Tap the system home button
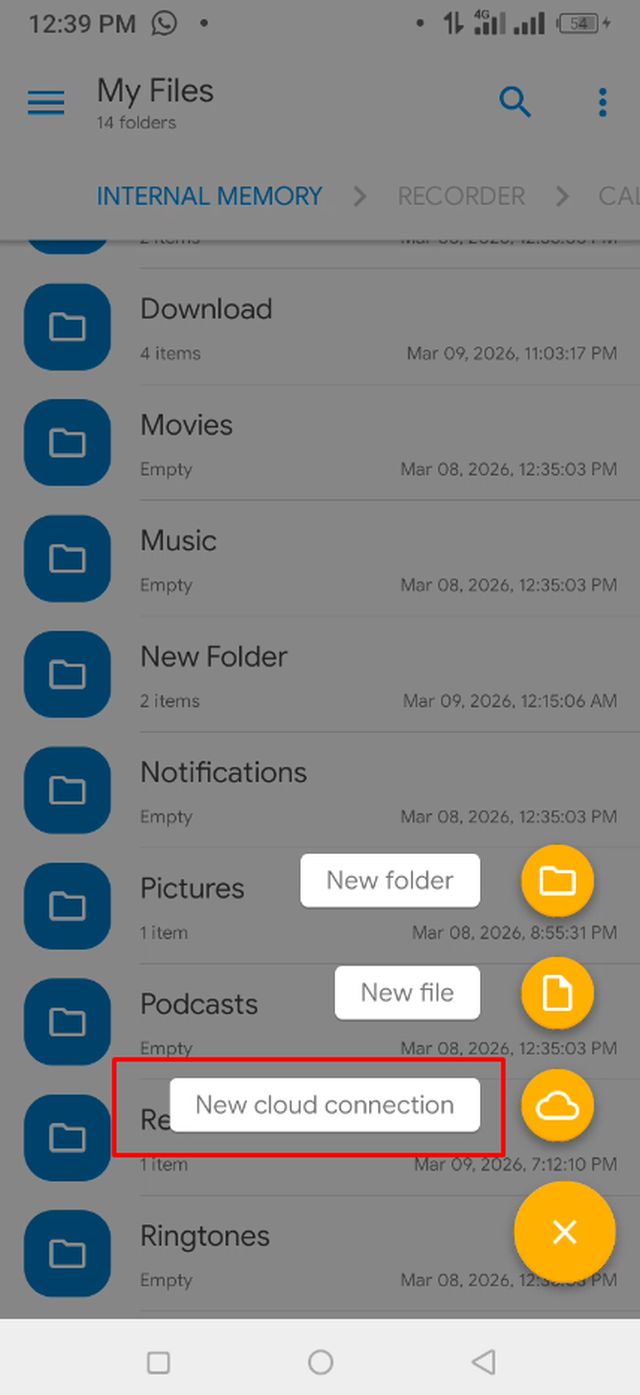640x1395 pixels. click(320, 1361)
